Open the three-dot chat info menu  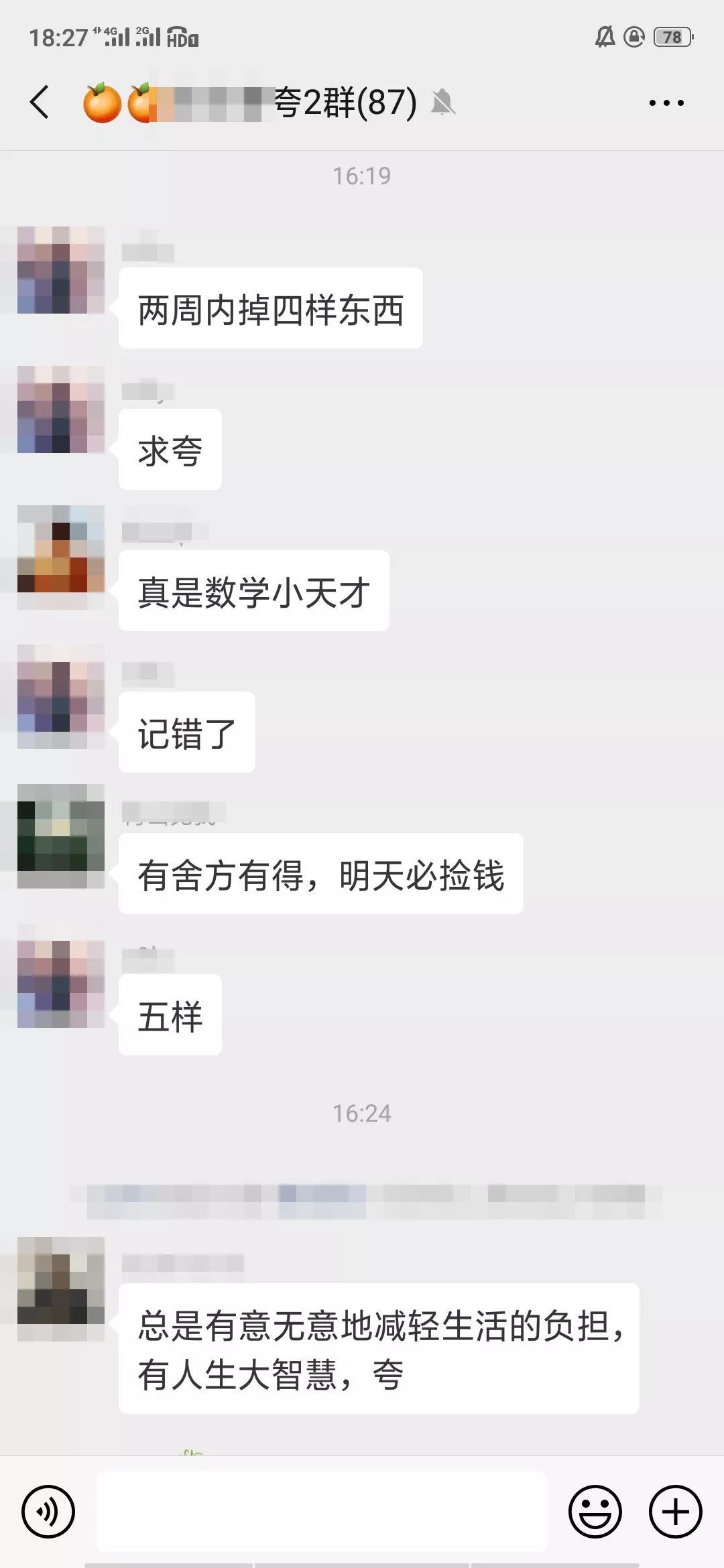[666, 103]
